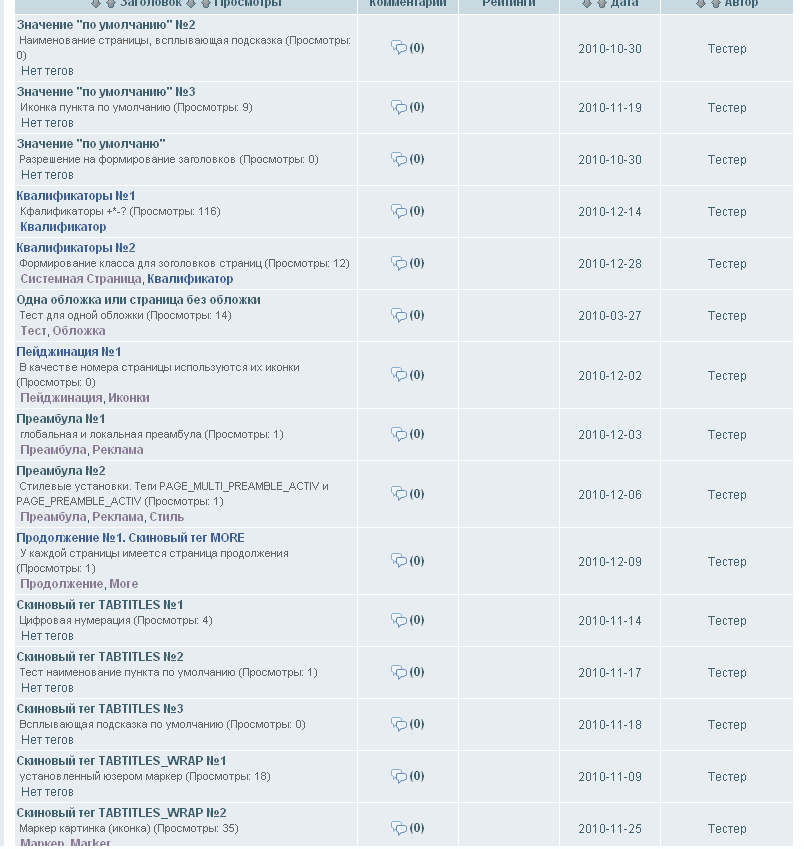Open Скиновый тег TABTITLES №1
This screenshot has width=804, height=849.
pos(99,605)
